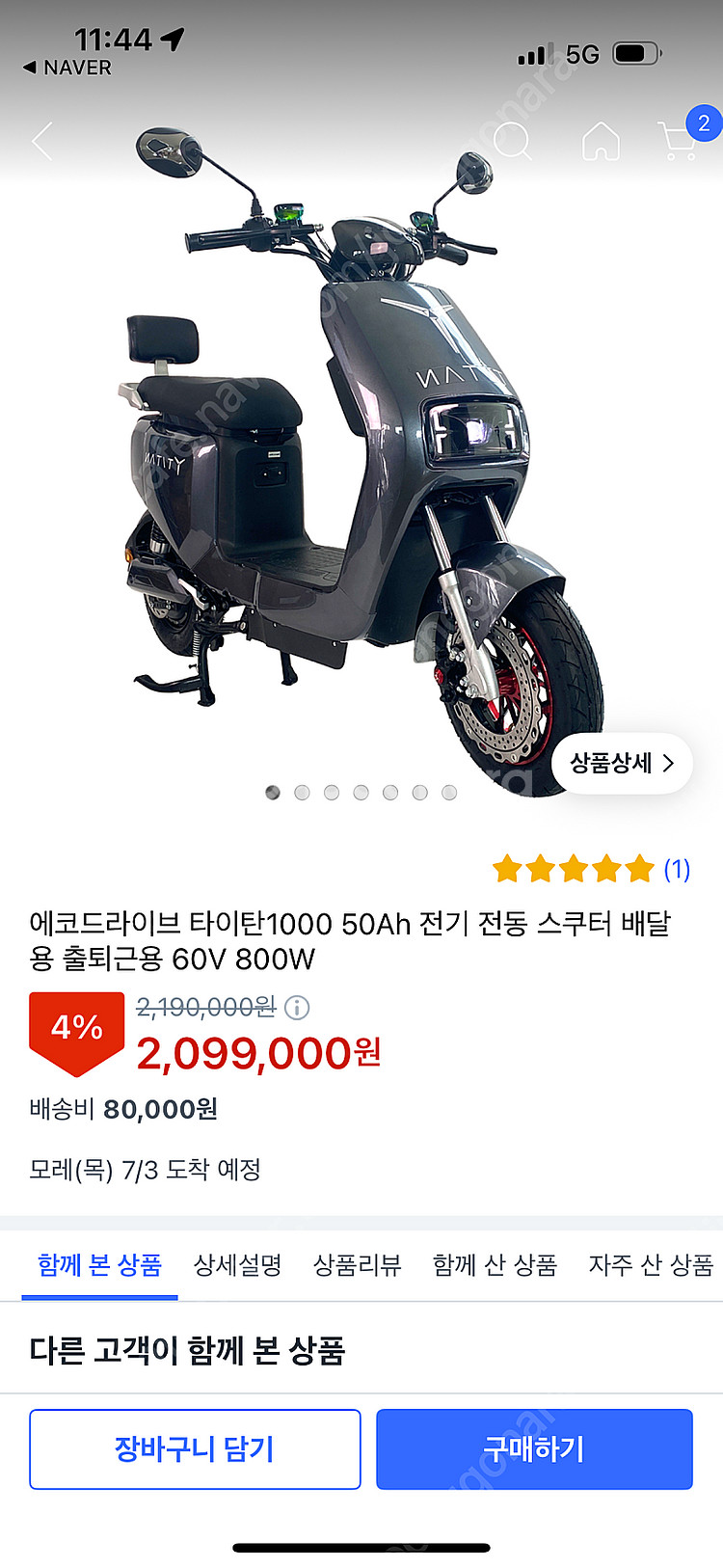The width and height of the screenshot is (723, 1568).
Task: Select the 함께 산 상품 tab
Action: tap(495, 1264)
